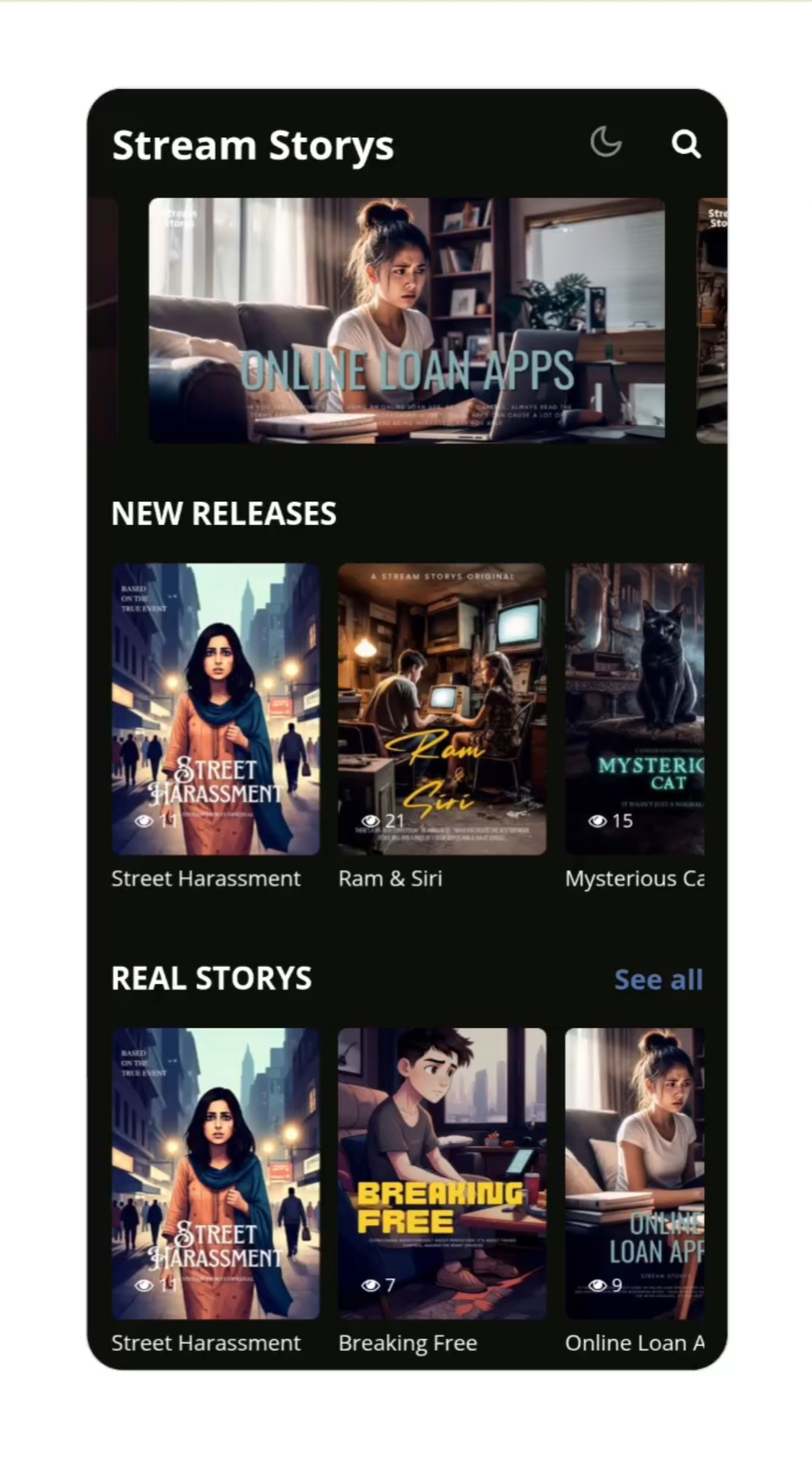See all Real Storys

pos(657,979)
